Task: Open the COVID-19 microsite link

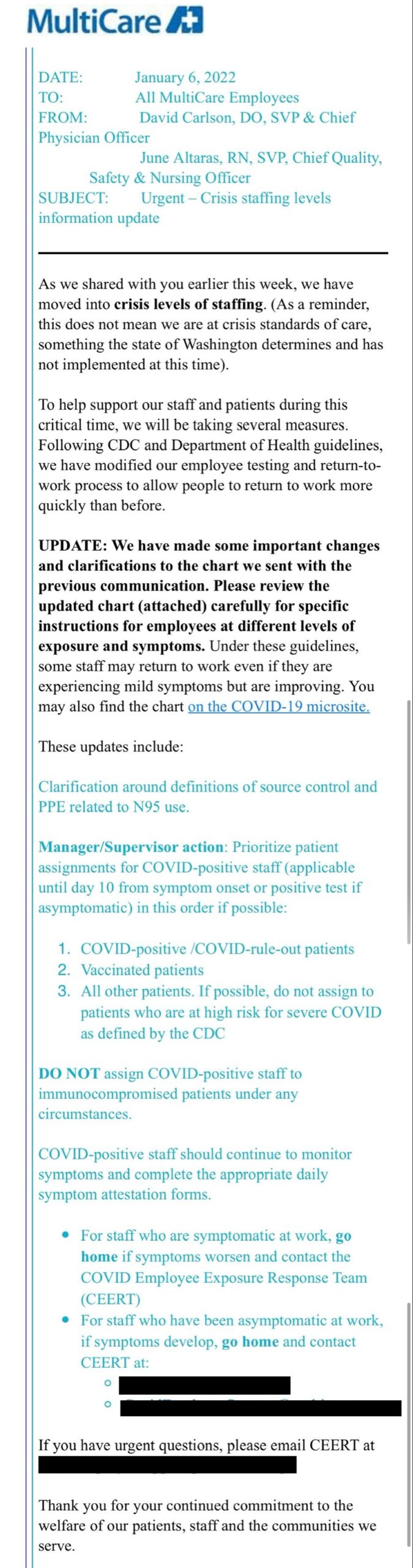Action: click(278, 706)
